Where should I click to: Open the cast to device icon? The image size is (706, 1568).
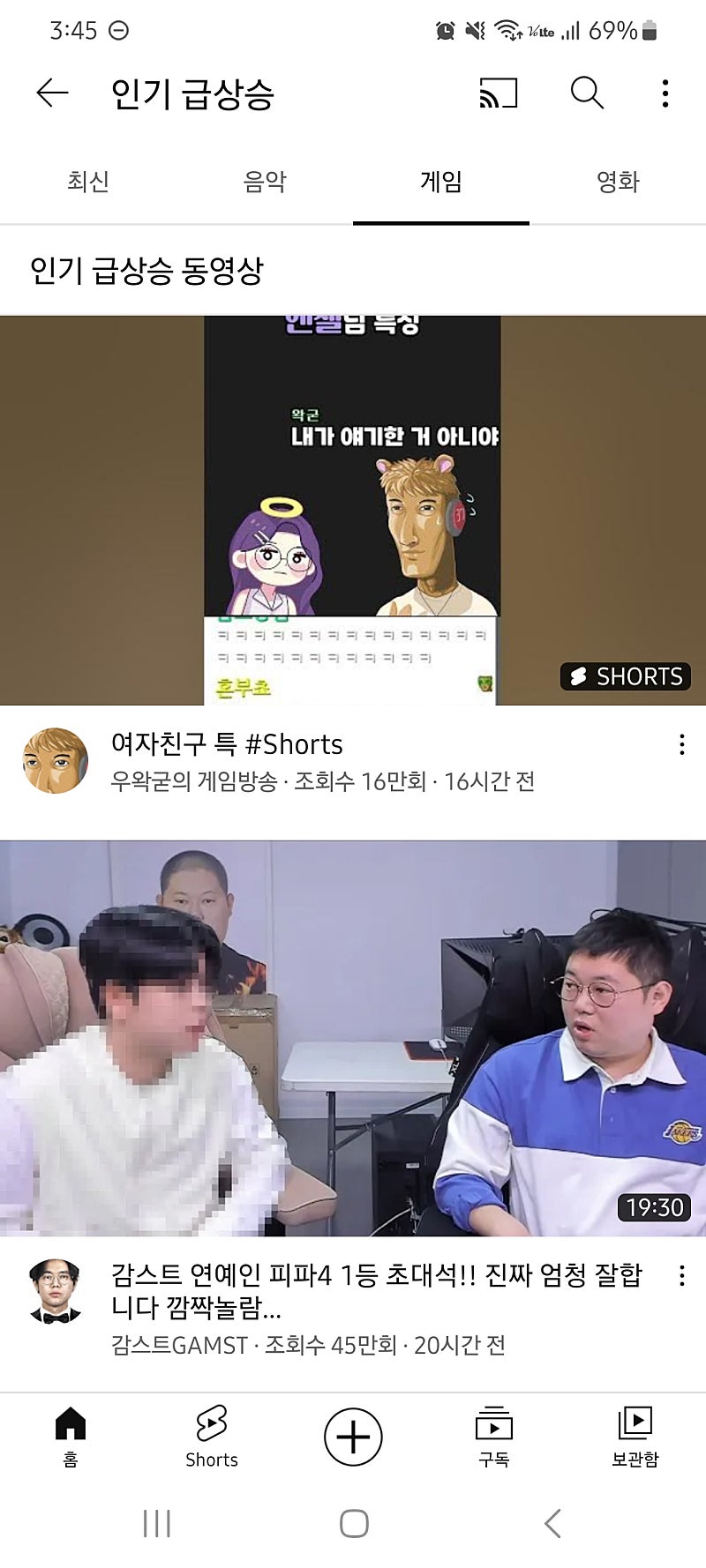coord(498,93)
